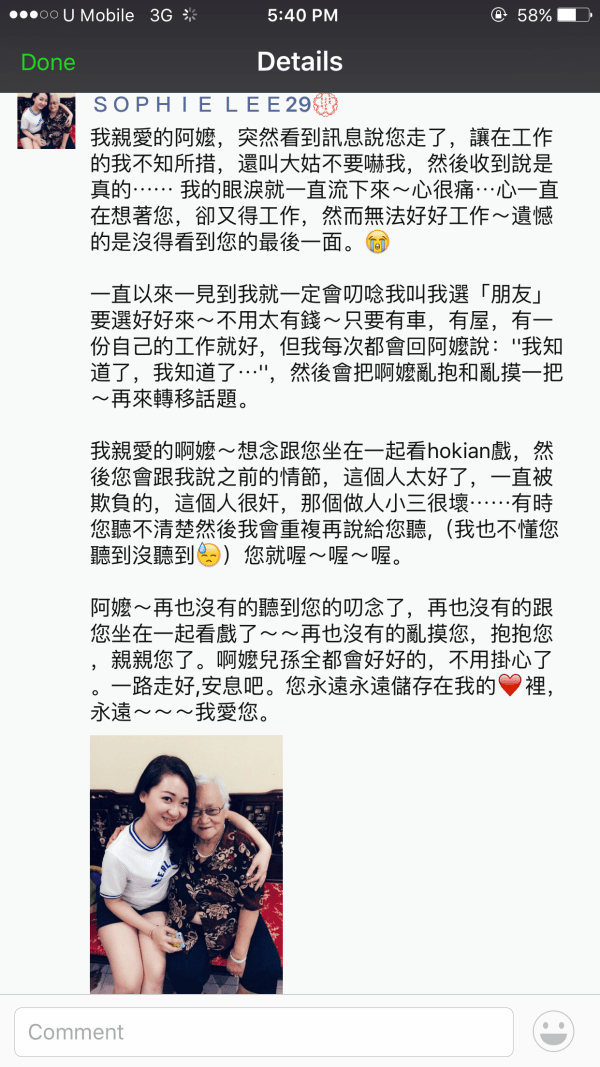Viewport: 600px width, 1067px height.
Task: Open the SOPHIE LEE29 profile name
Action: pyautogui.click(x=202, y=105)
